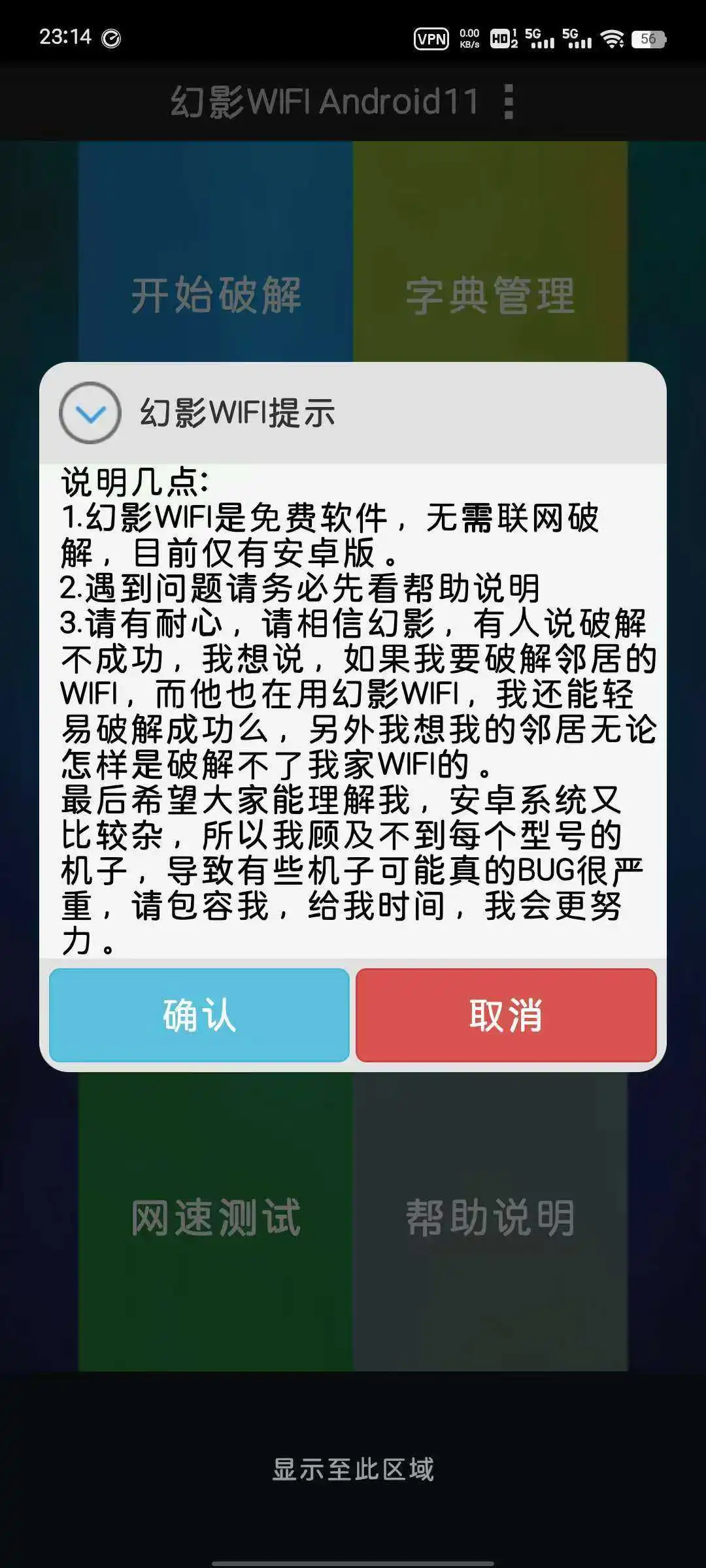
Task: Select the 开始破解 tile
Action: [x=216, y=294]
